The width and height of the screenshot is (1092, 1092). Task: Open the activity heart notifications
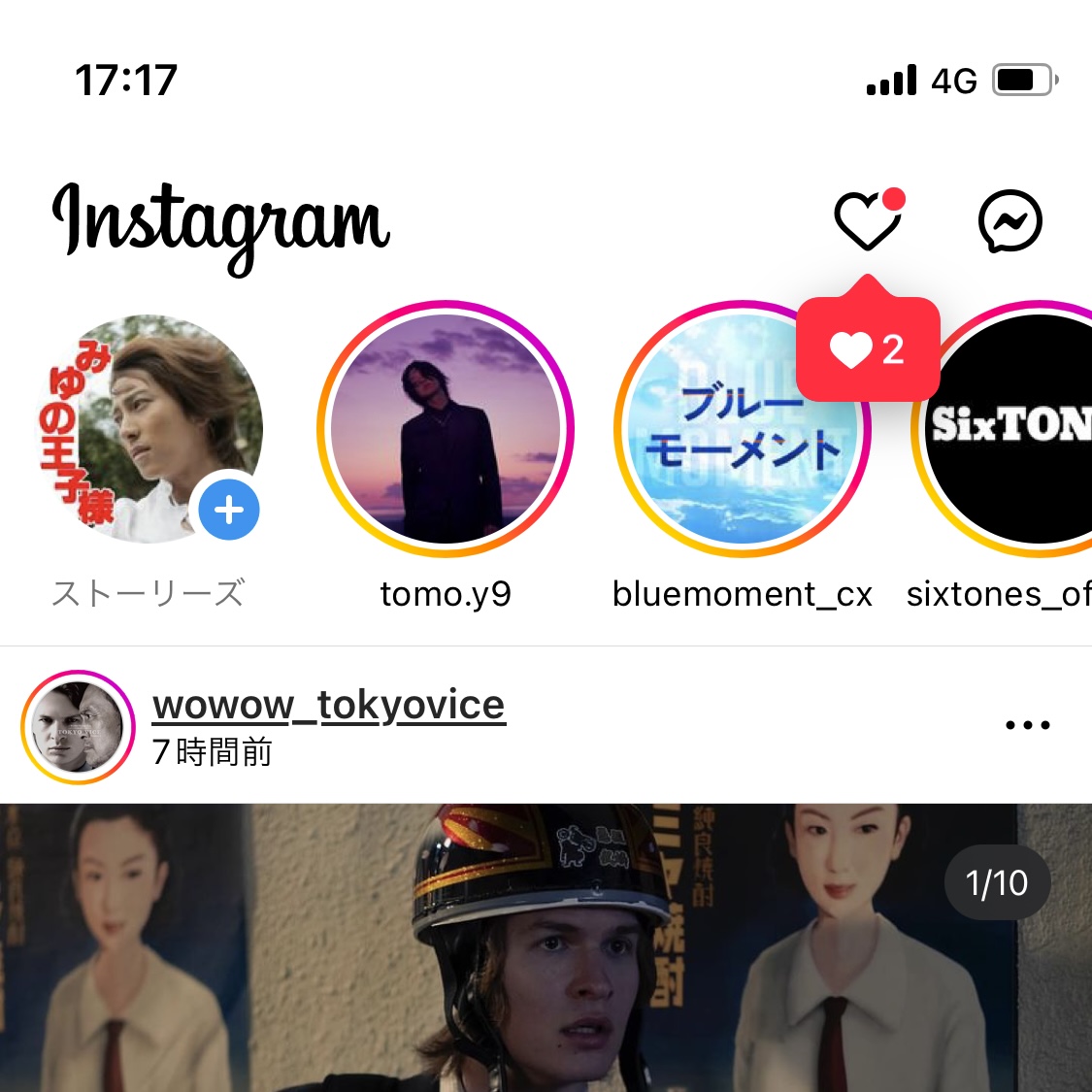click(x=867, y=221)
